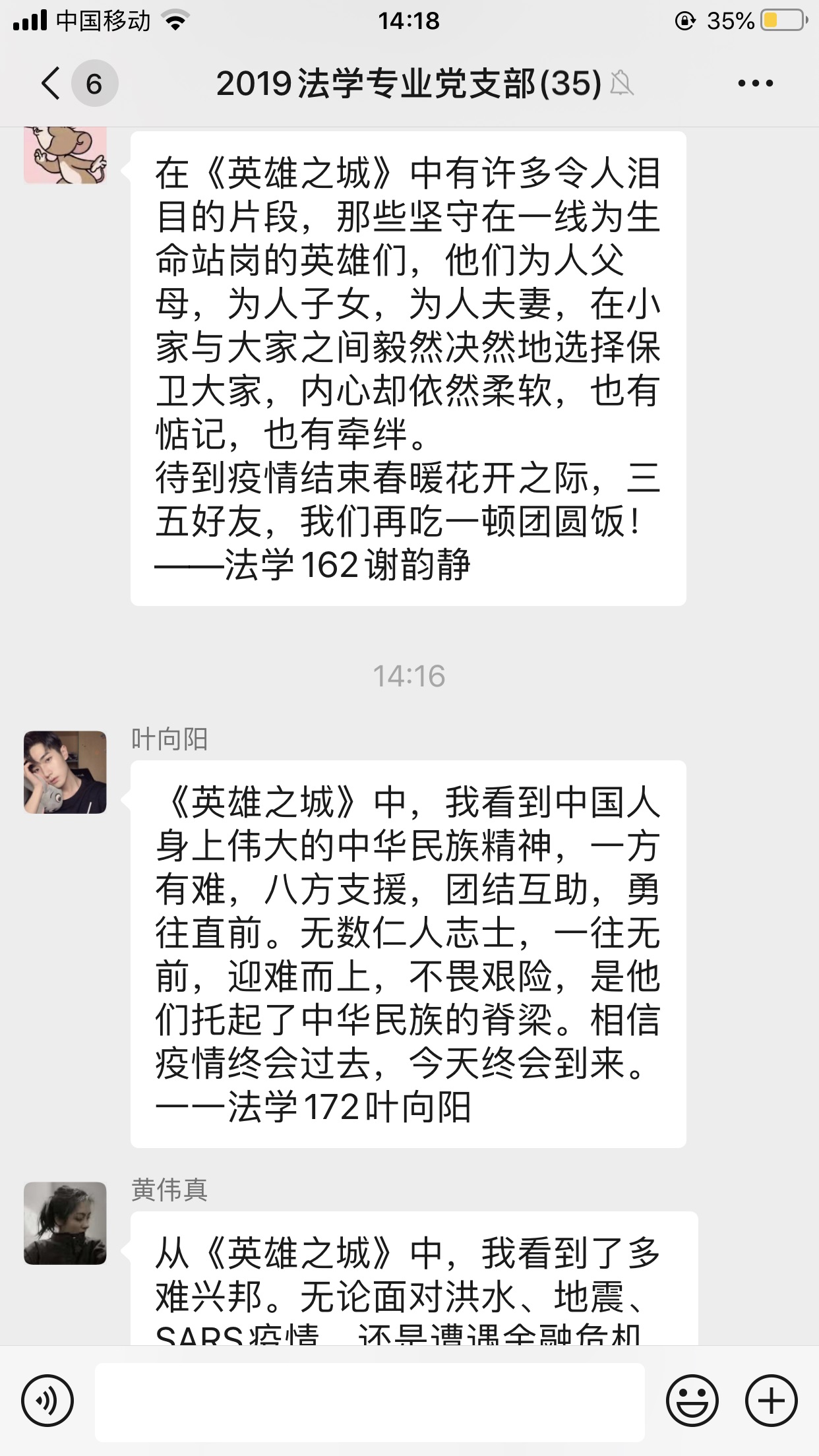Focus the message text field
819x1456 pixels.
[x=369, y=1402]
